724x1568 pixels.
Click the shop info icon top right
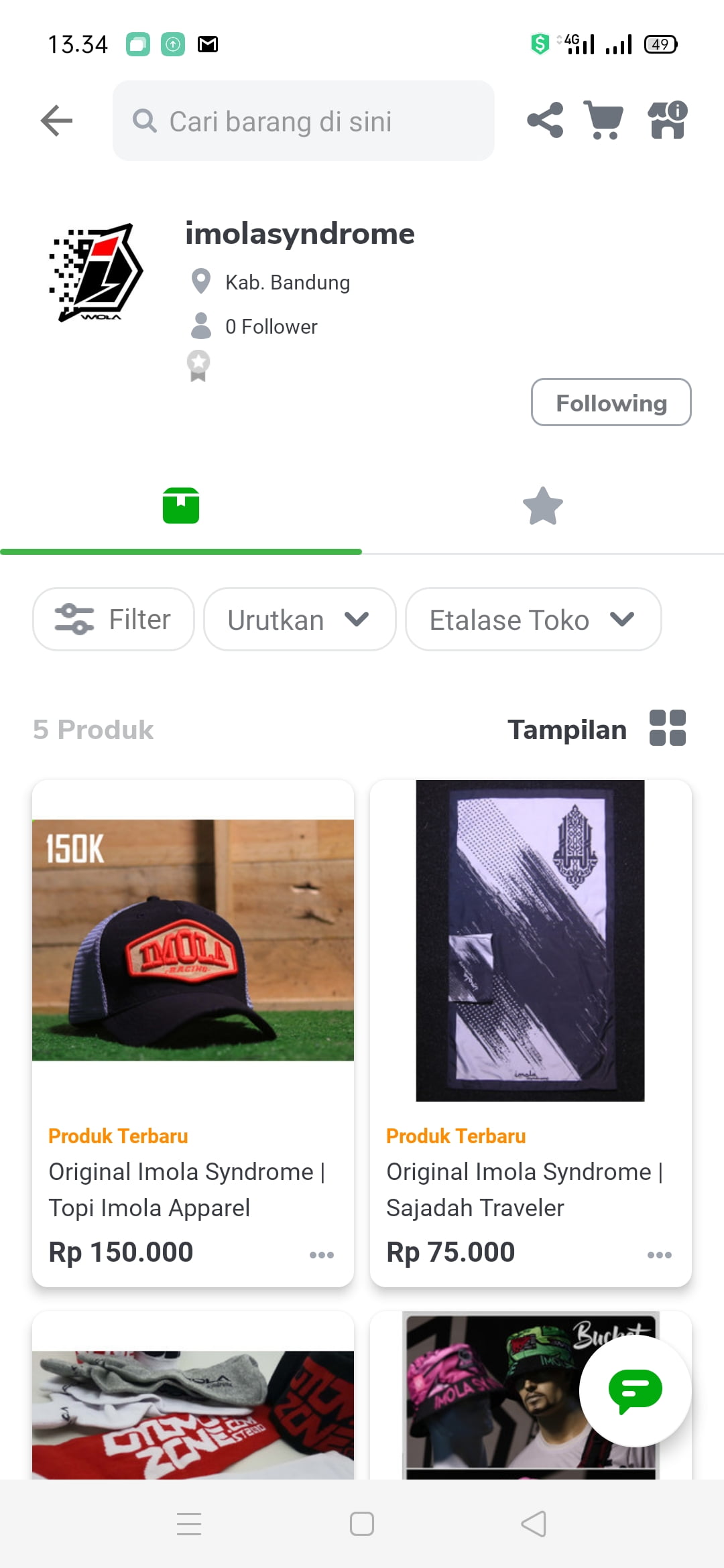(666, 121)
